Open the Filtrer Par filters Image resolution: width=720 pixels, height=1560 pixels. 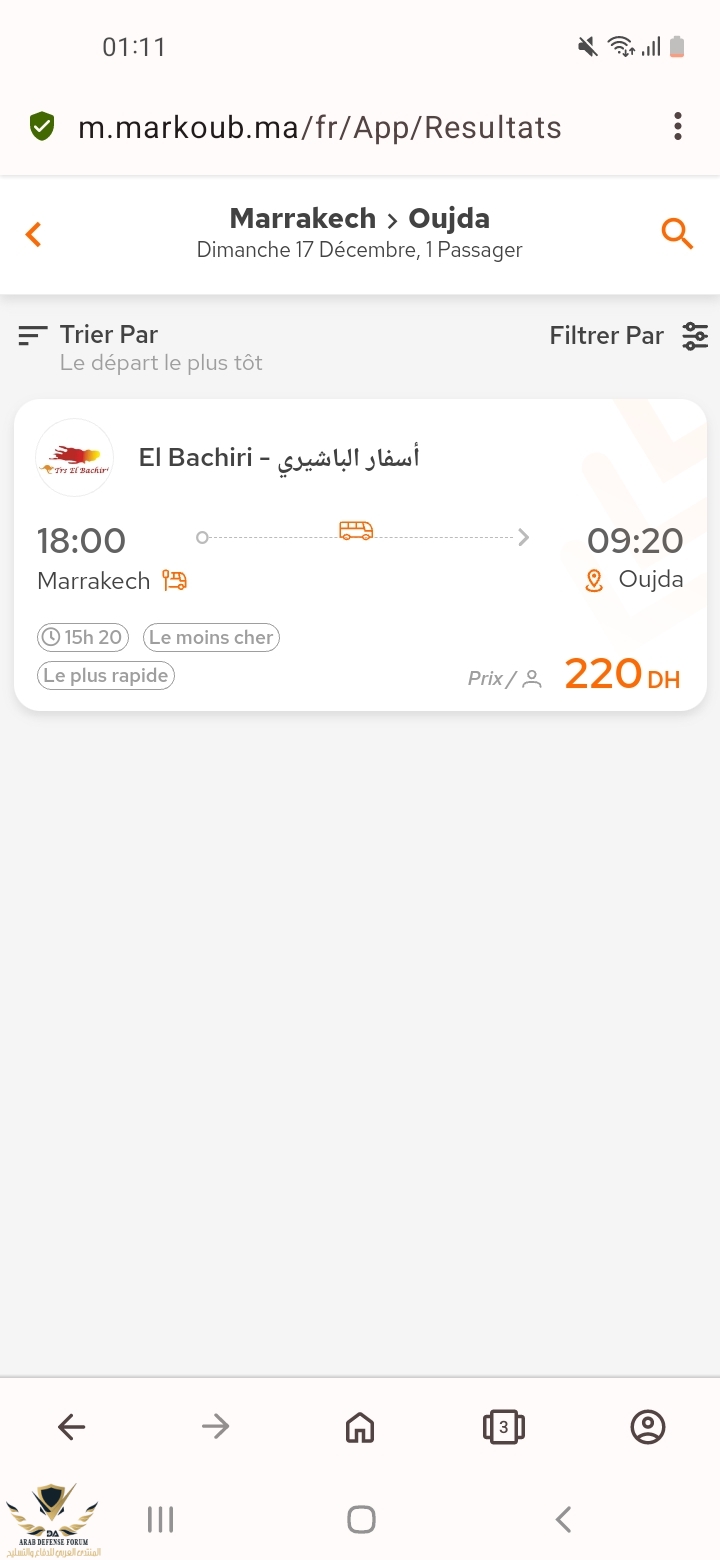[x=628, y=336]
